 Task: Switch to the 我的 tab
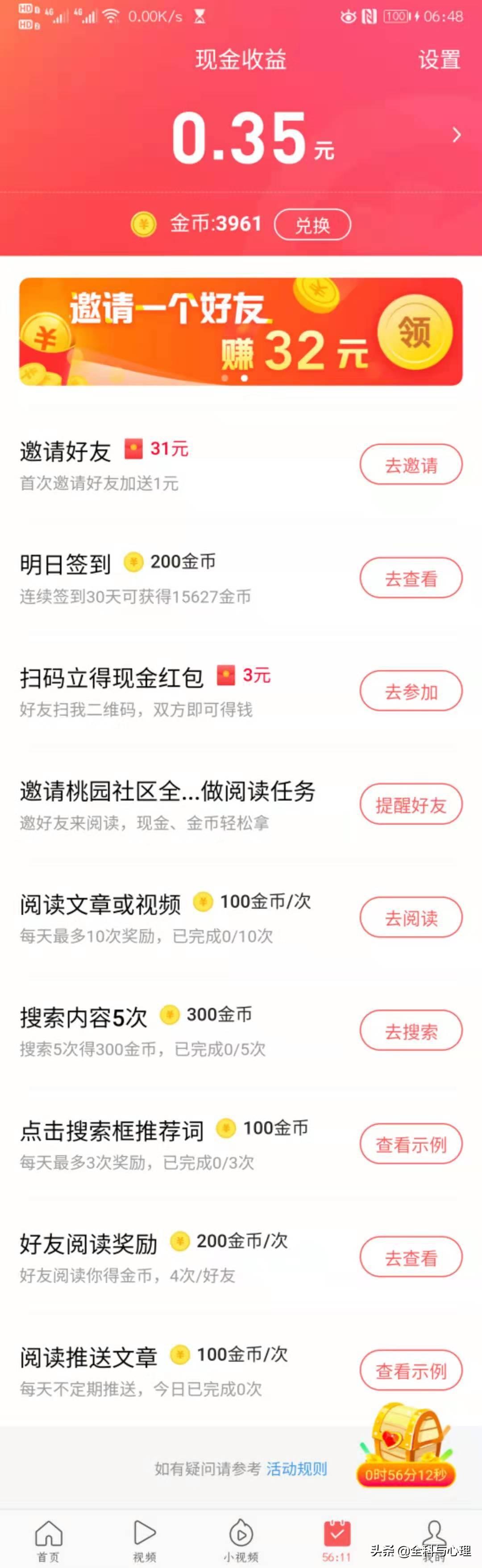pos(433,1540)
